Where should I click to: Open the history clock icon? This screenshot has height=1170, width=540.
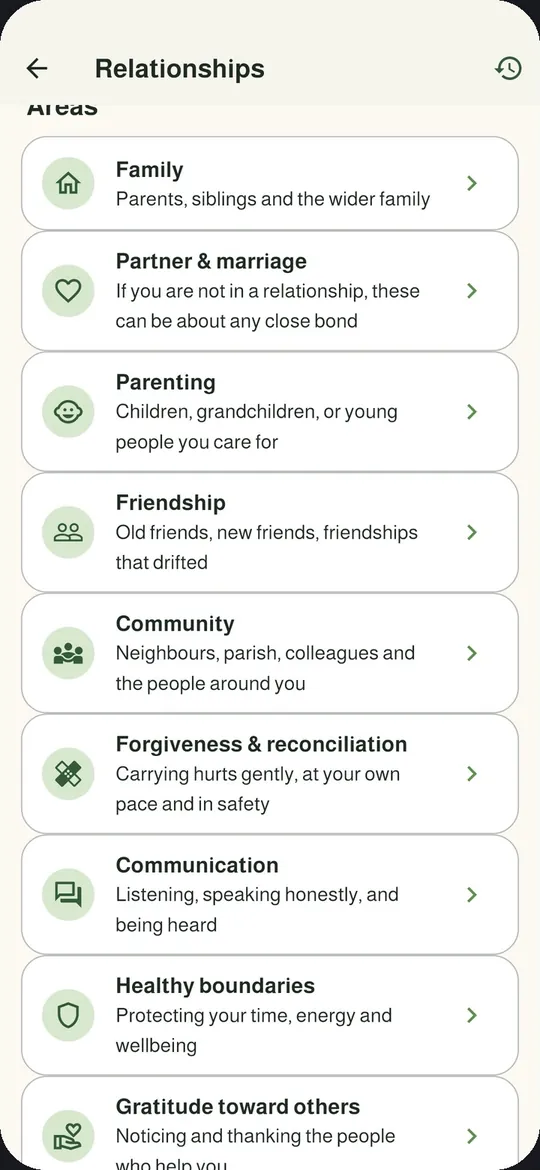[x=508, y=69]
